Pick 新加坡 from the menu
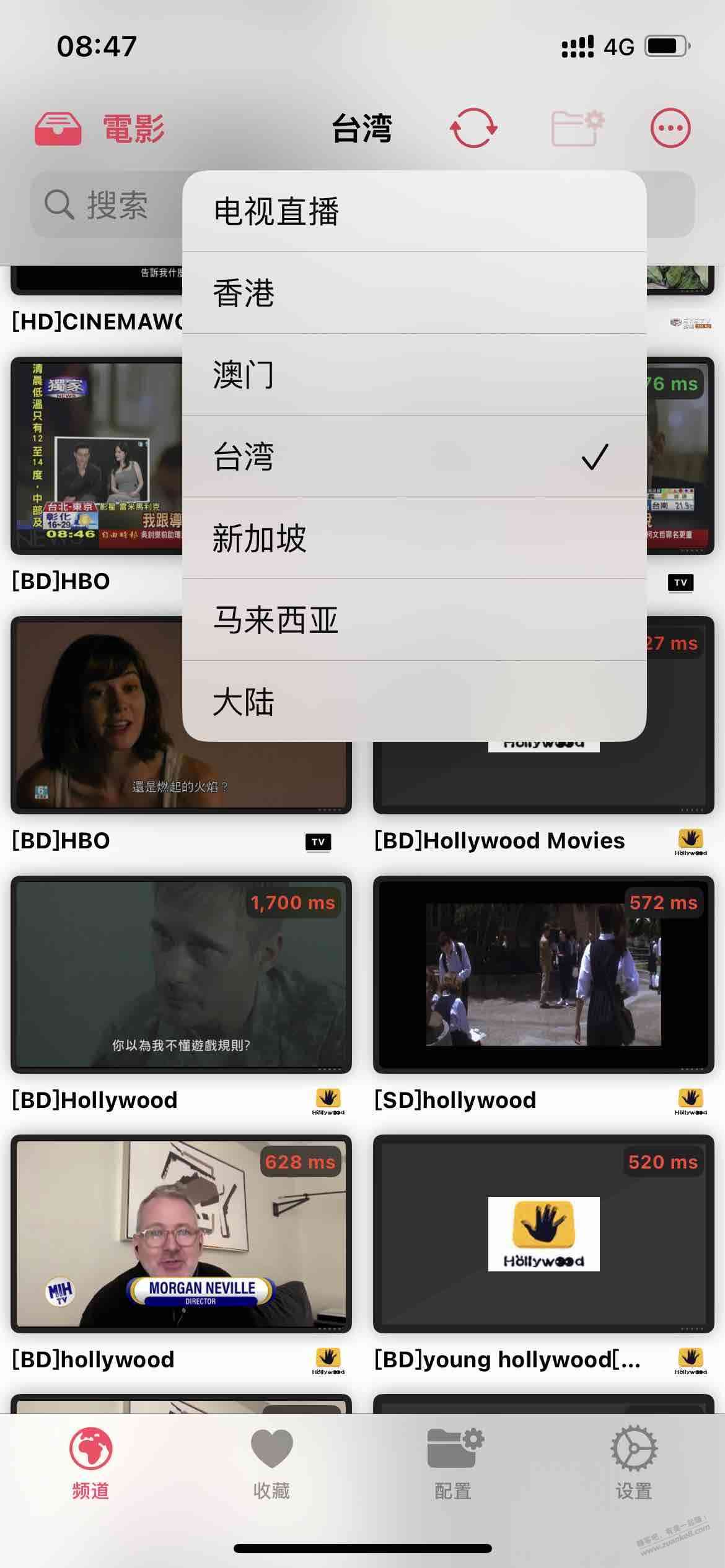This screenshot has height=1568, width=725. point(414,538)
